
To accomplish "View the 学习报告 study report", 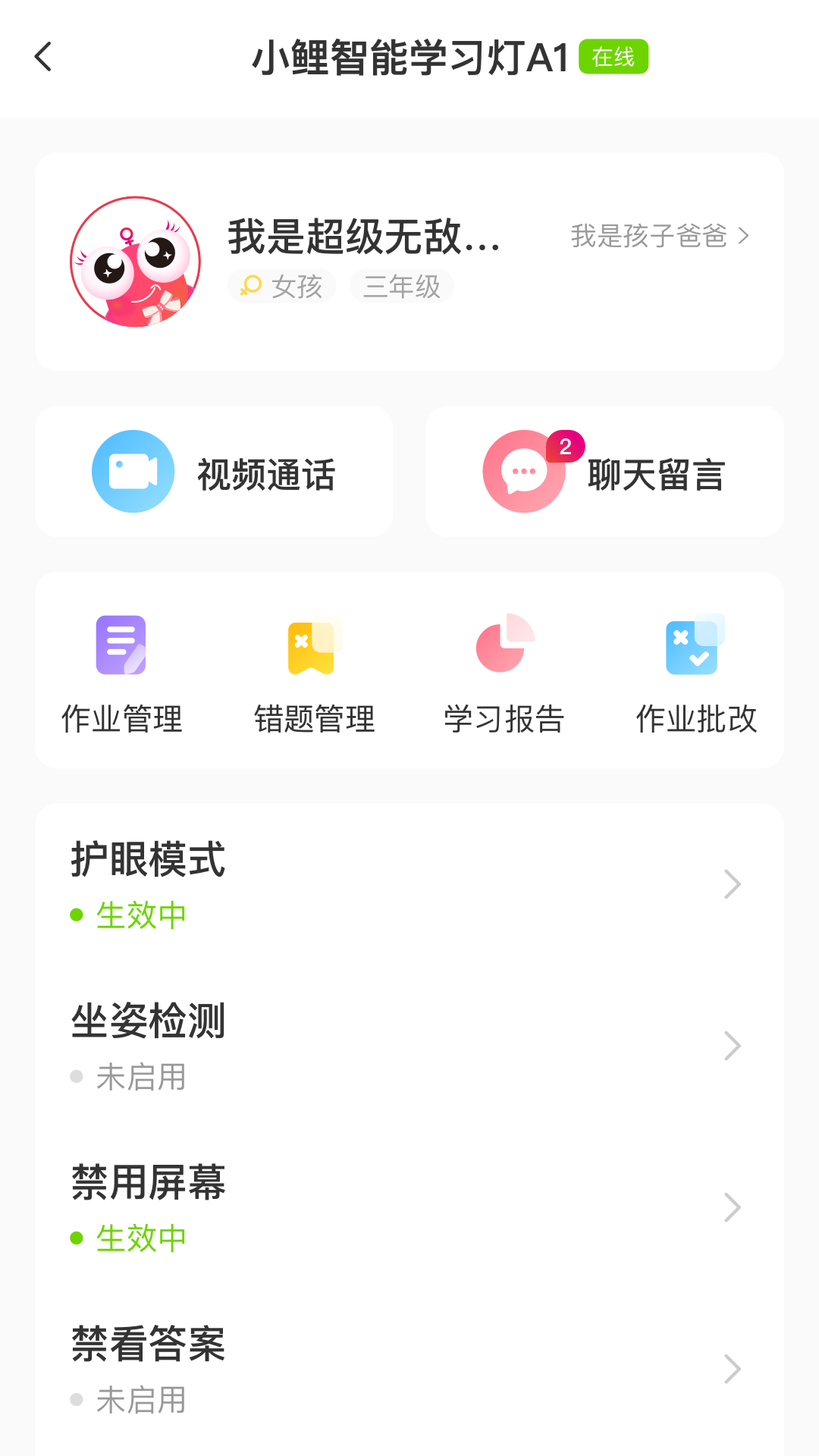I will 504,645.
